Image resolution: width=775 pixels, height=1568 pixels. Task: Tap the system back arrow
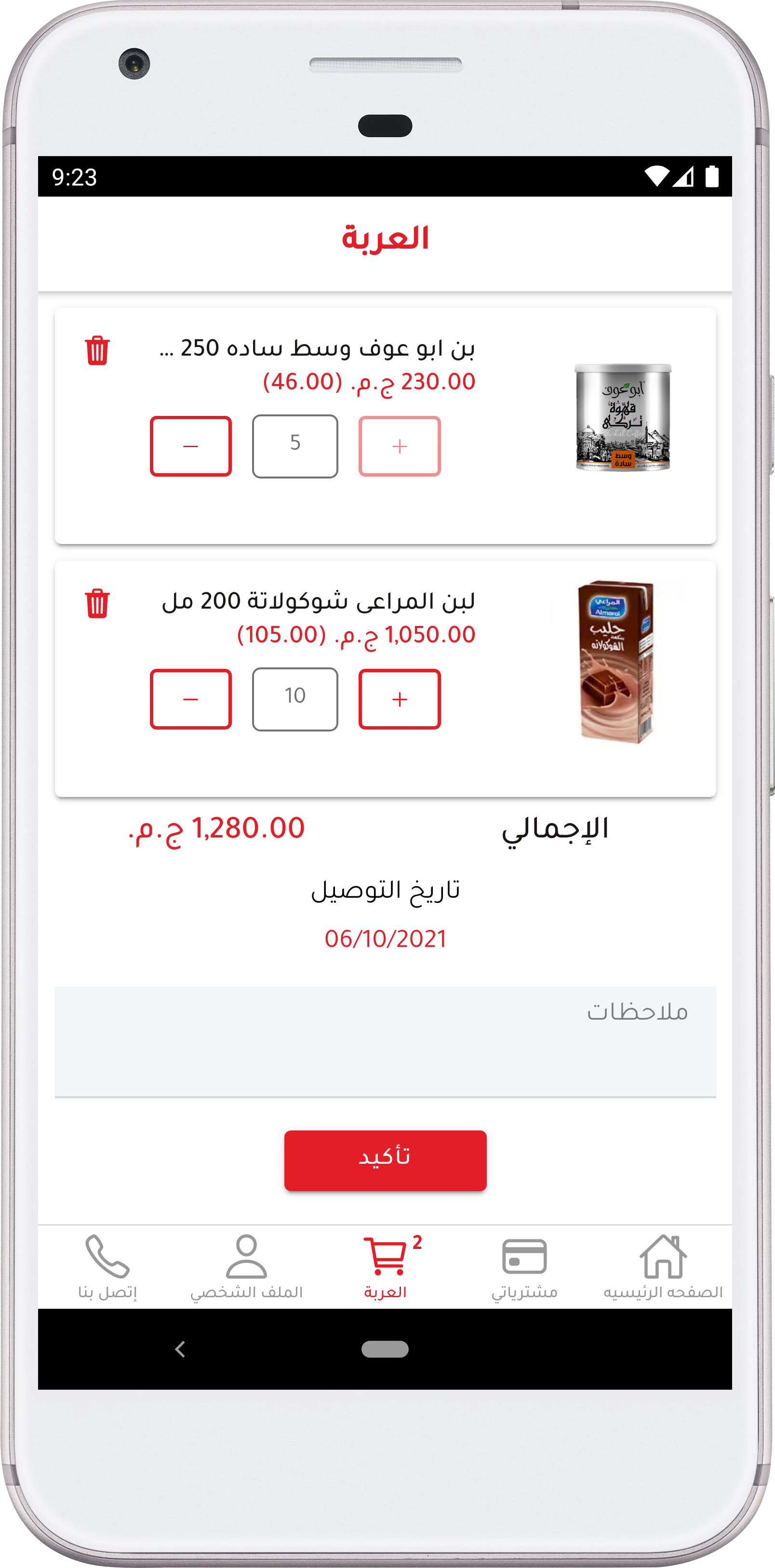click(180, 1350)
